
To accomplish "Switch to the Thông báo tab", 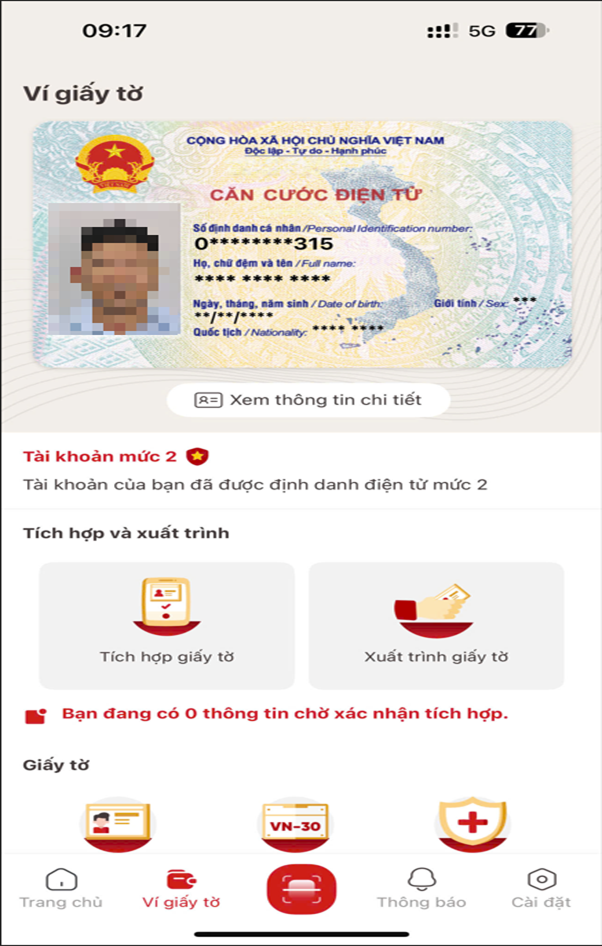I will pos(421,888).
